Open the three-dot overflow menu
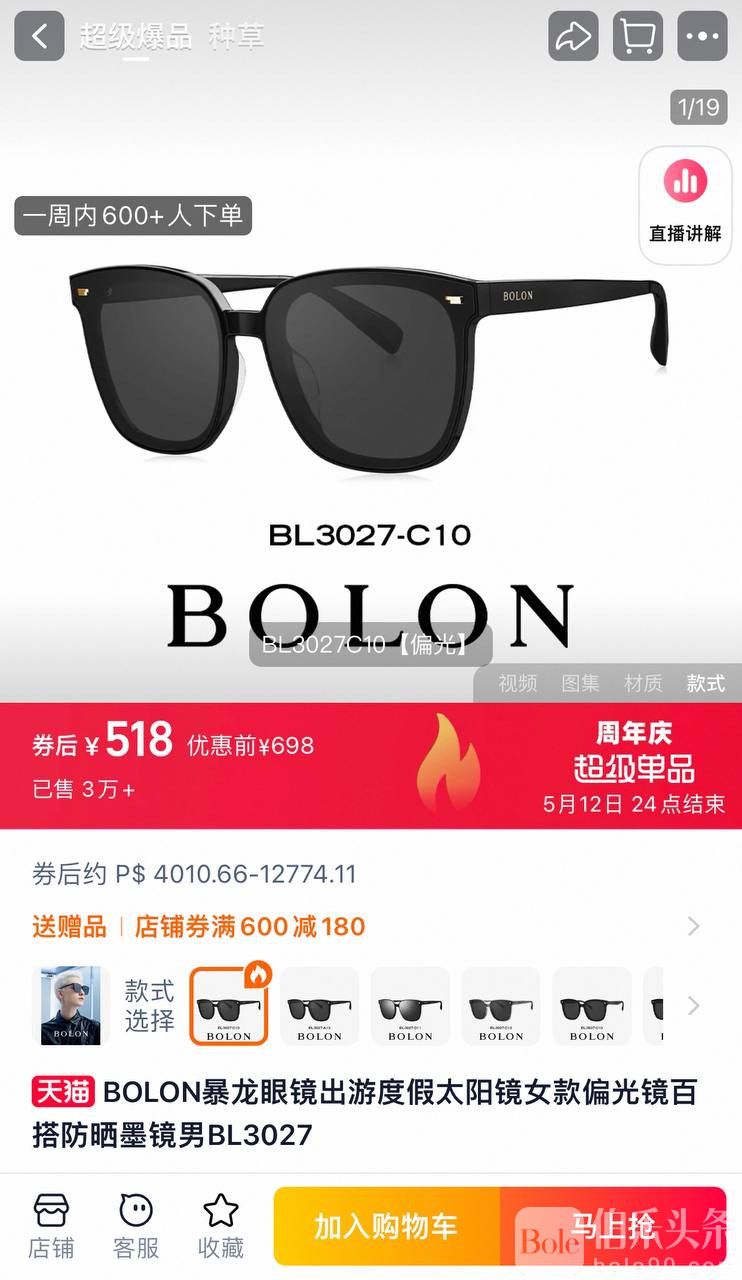Screen dimensions: 742x1280 click(702, 37)
